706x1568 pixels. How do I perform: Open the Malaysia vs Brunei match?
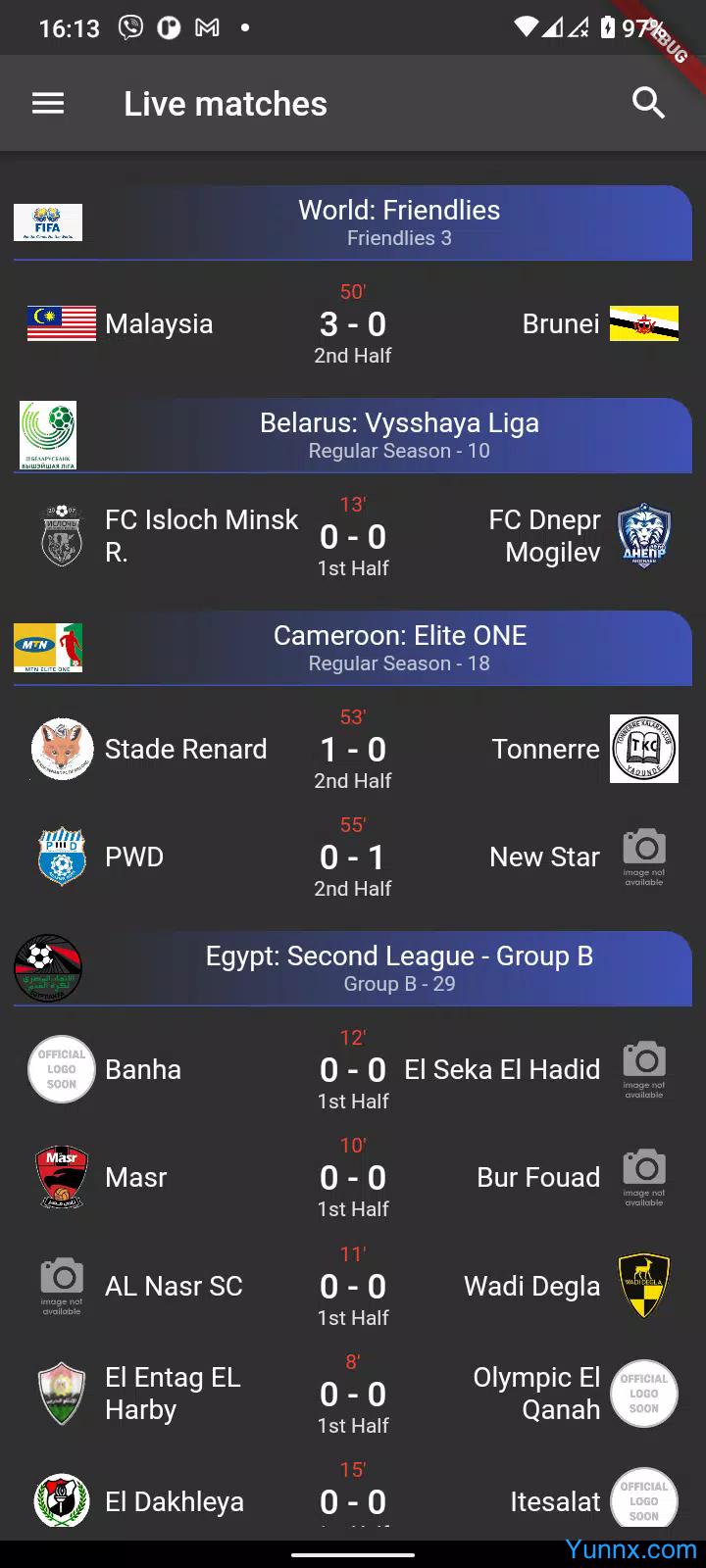coord(353,324)
